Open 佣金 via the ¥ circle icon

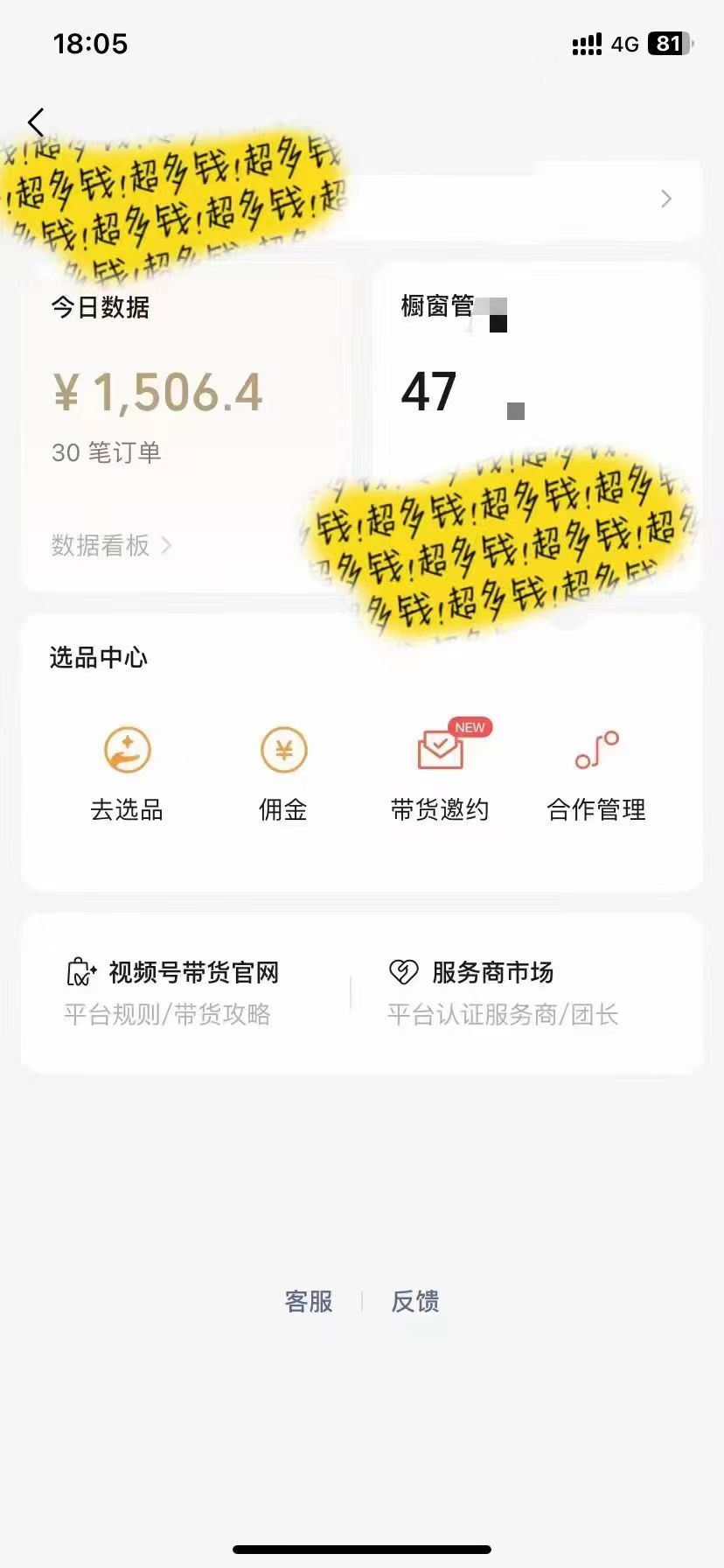pos(282,750)
